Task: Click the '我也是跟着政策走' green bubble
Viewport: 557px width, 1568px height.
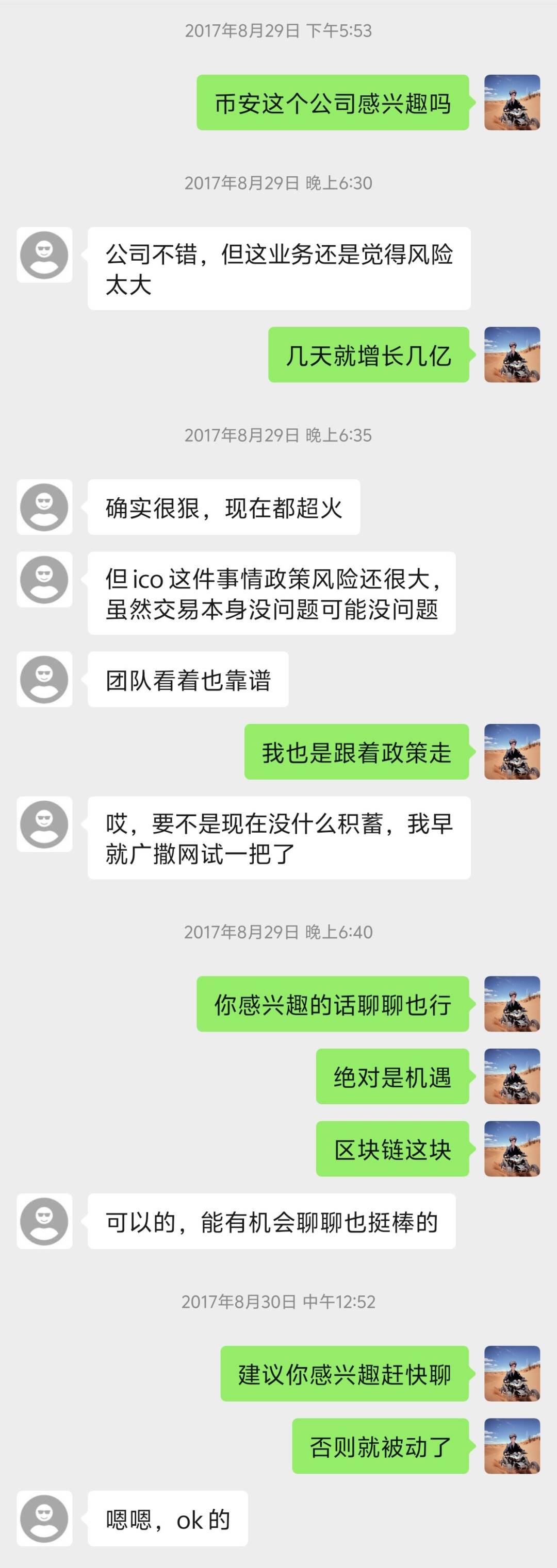Action: (x=358, y=752)
